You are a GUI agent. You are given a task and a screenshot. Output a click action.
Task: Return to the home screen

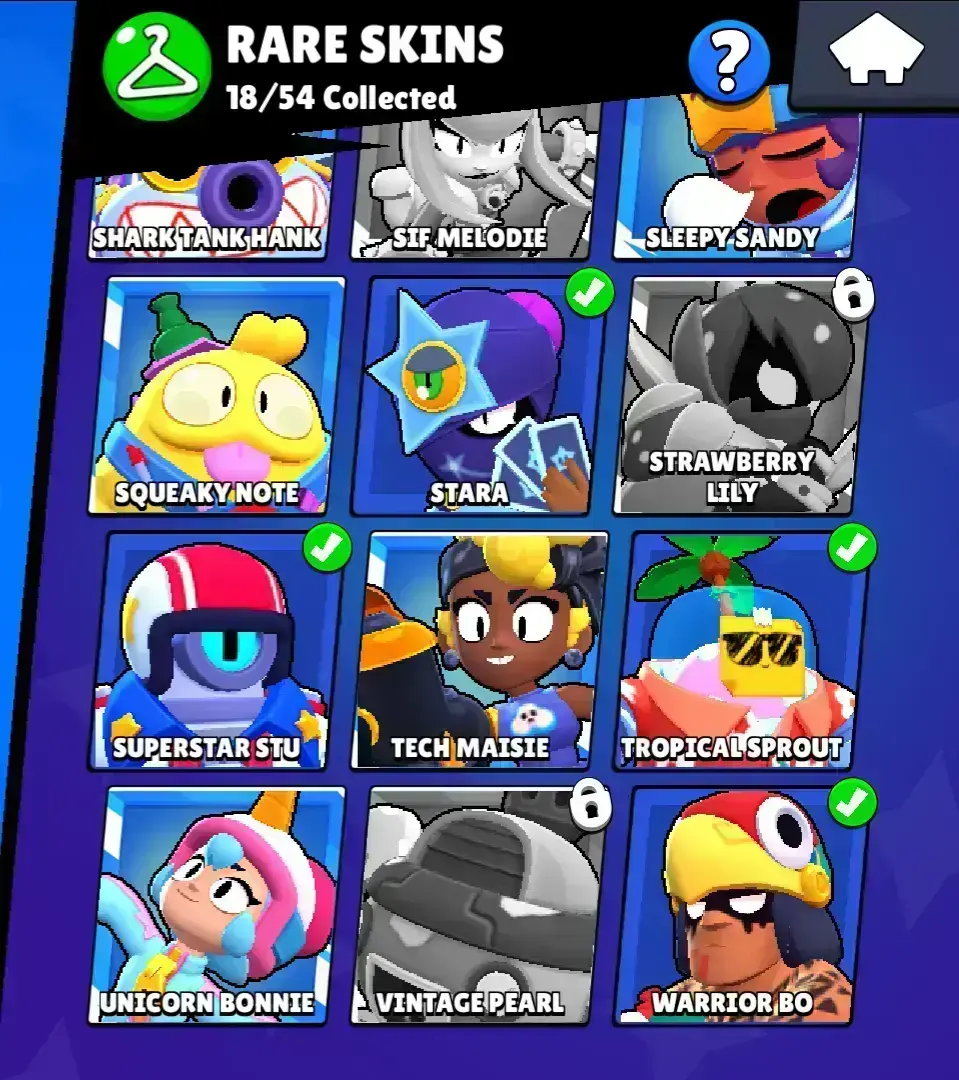coord(876,48)
